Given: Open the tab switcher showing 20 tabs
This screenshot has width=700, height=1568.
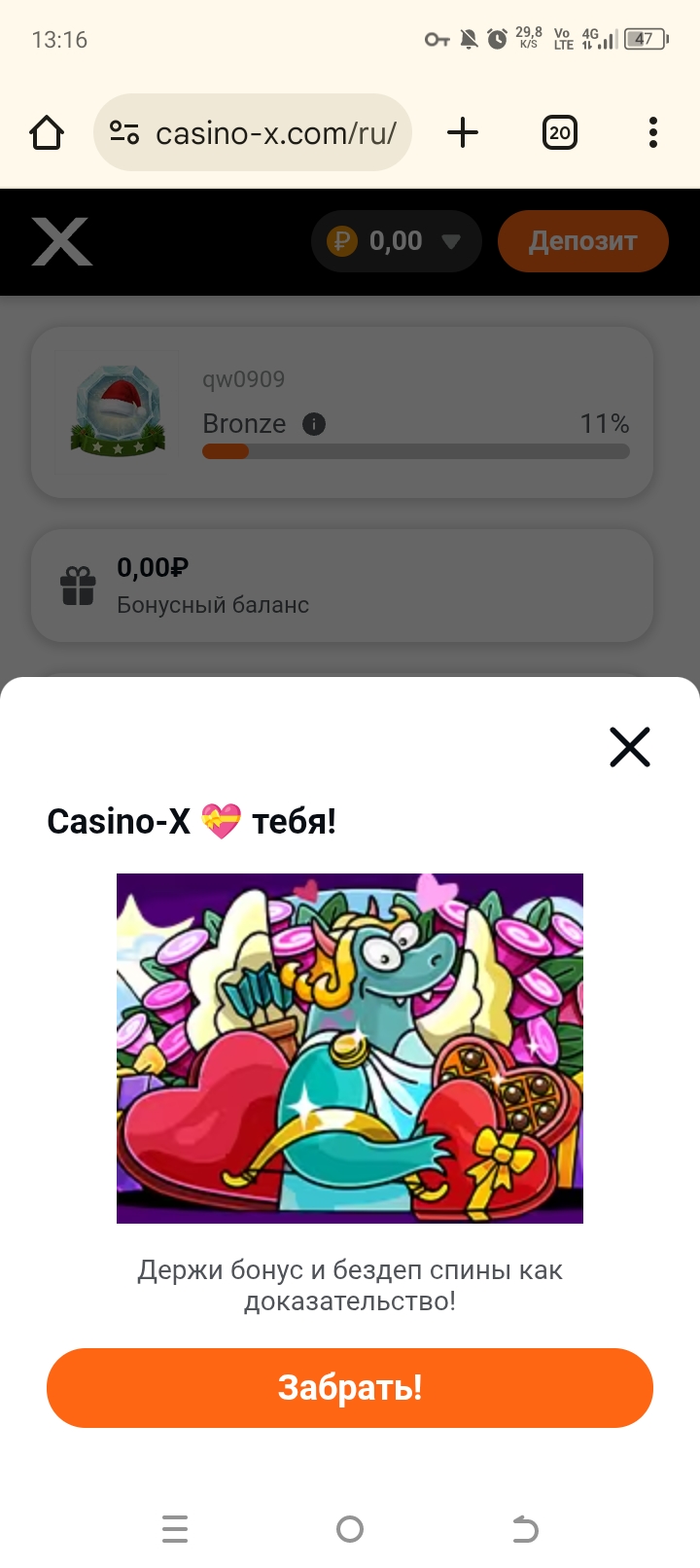Looking at the screenshot, I should click(x=559, y=132).
